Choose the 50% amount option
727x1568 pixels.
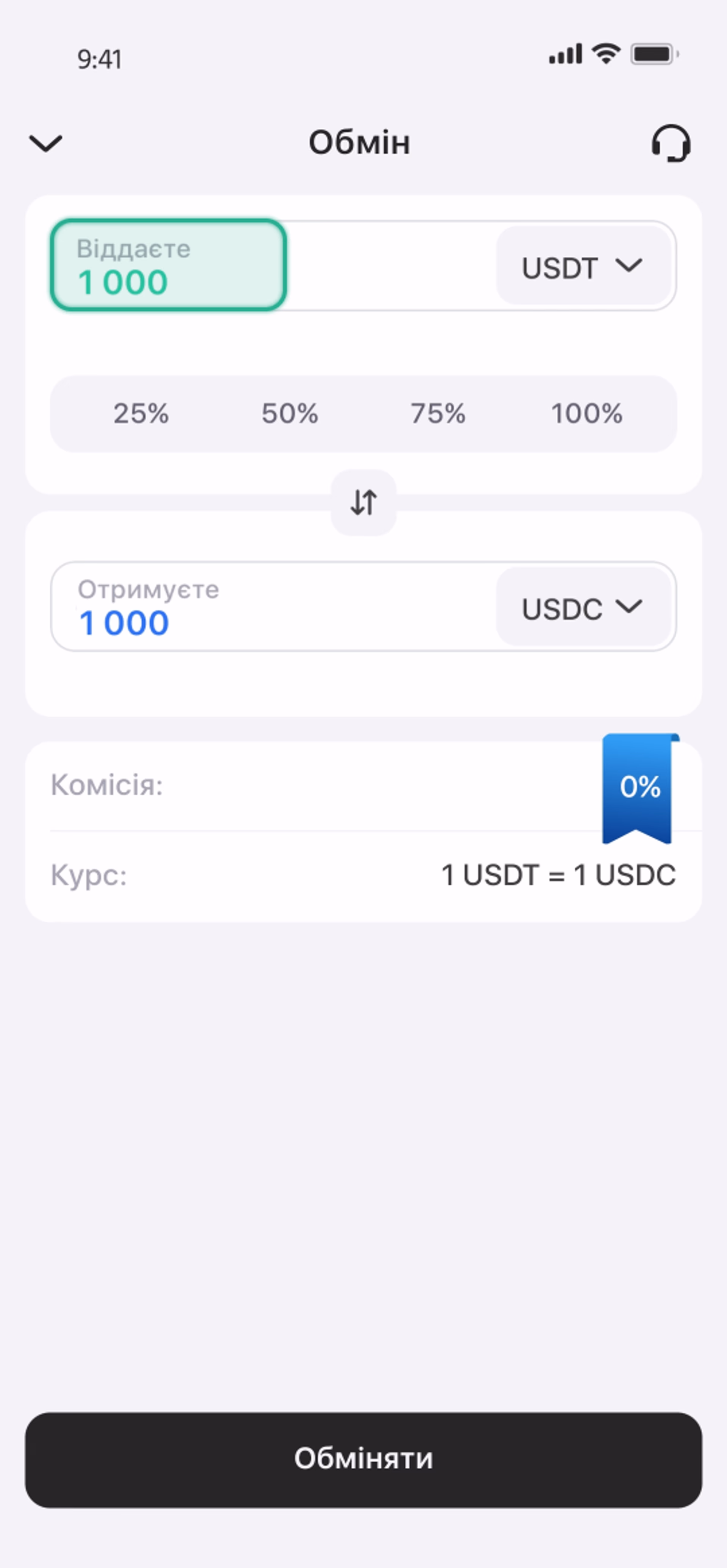290,413
